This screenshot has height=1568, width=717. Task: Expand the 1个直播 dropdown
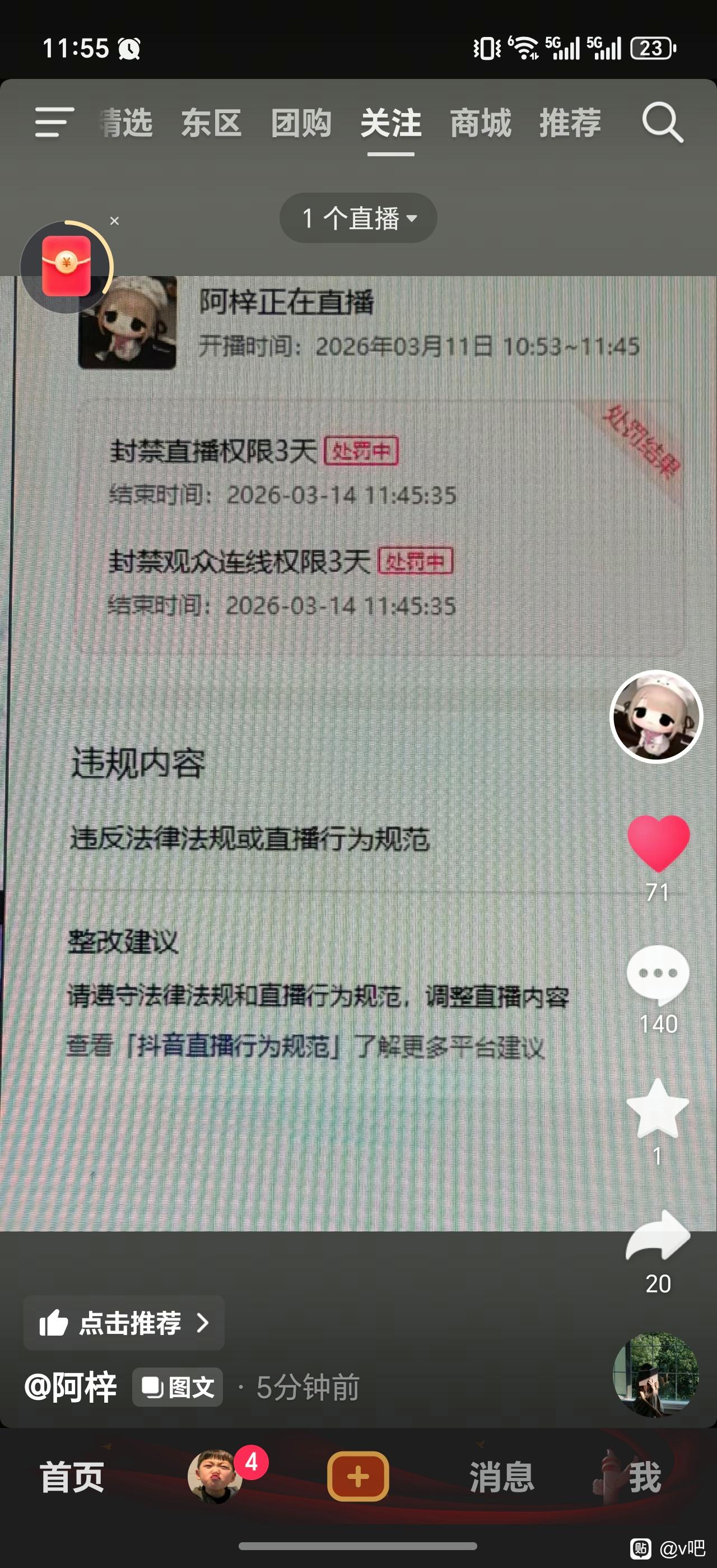[x=358, y=218]
